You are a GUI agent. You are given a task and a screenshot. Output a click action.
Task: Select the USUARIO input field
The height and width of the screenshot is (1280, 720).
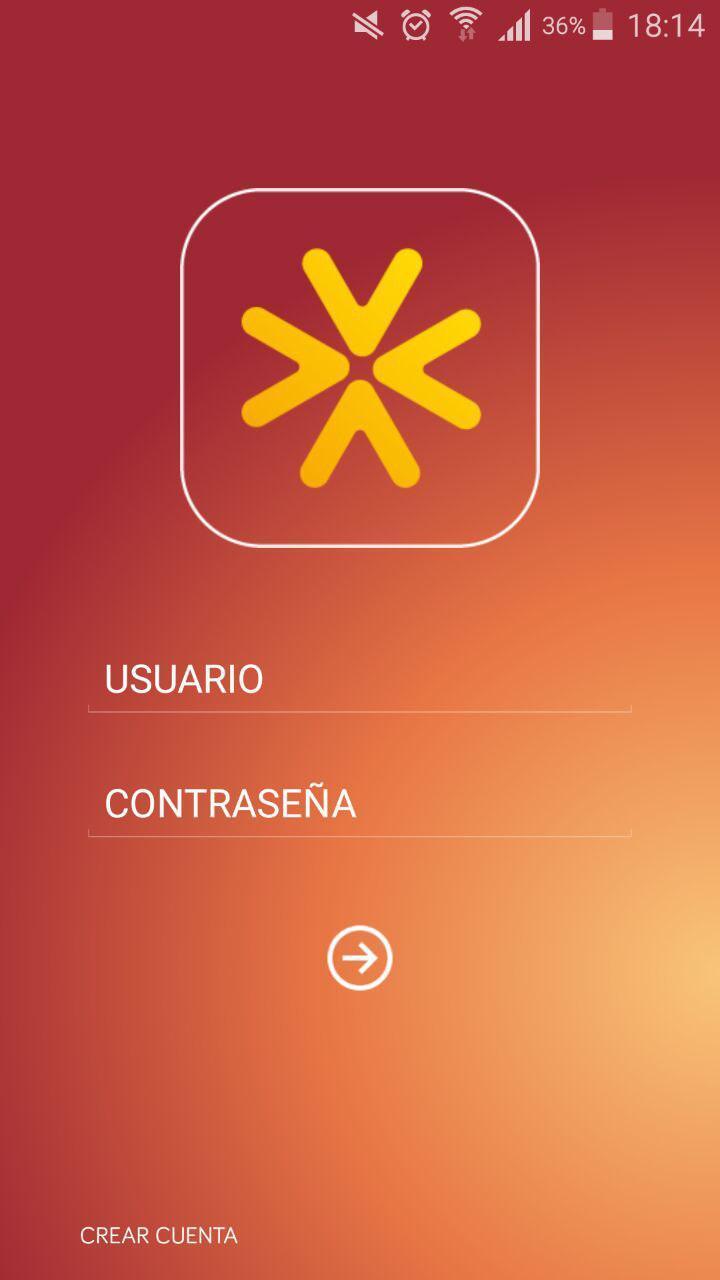[360, 678]
